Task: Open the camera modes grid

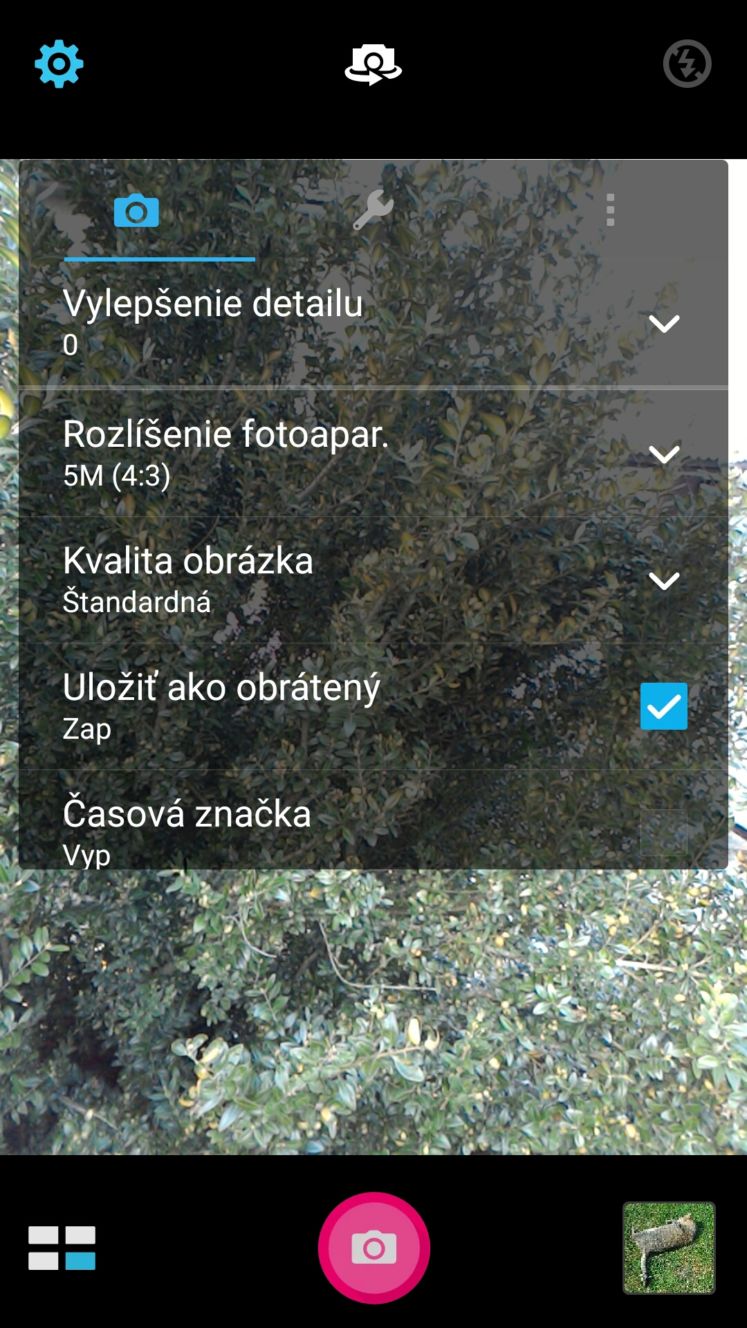Action: coord(62,1248)
